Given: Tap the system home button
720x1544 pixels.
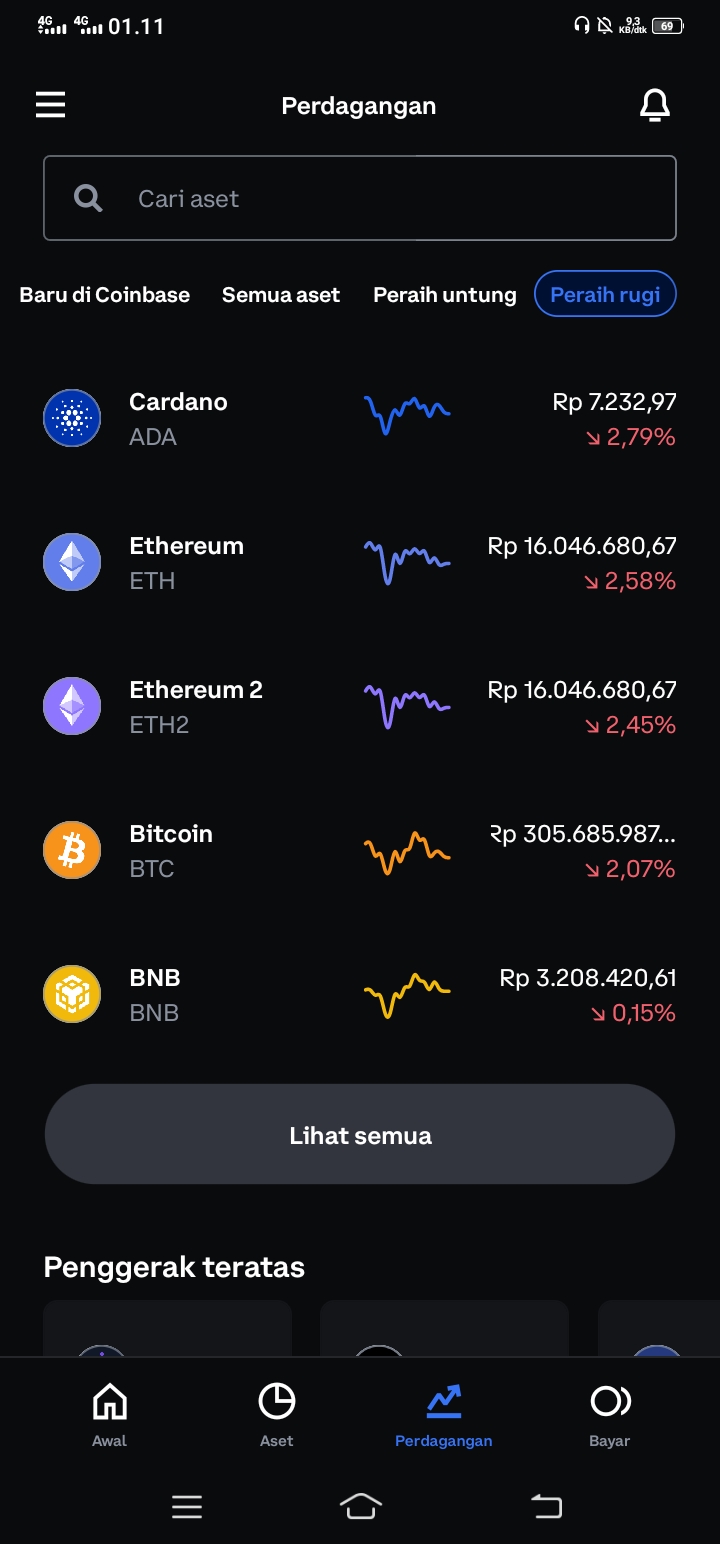Looking at the screenshot, I should tap(361, 1506).
